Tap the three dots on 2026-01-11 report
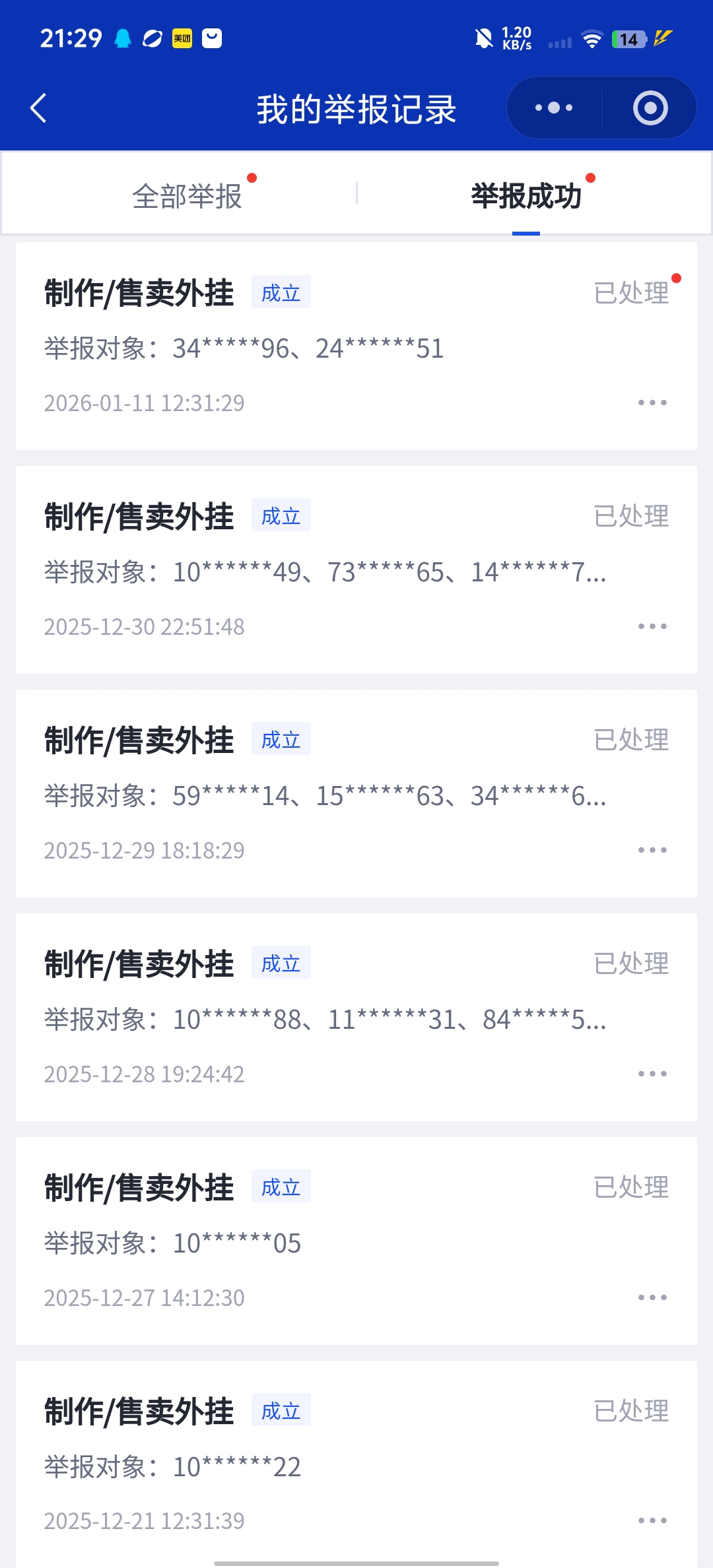The image size is (713, 1568). click(652, 403)
